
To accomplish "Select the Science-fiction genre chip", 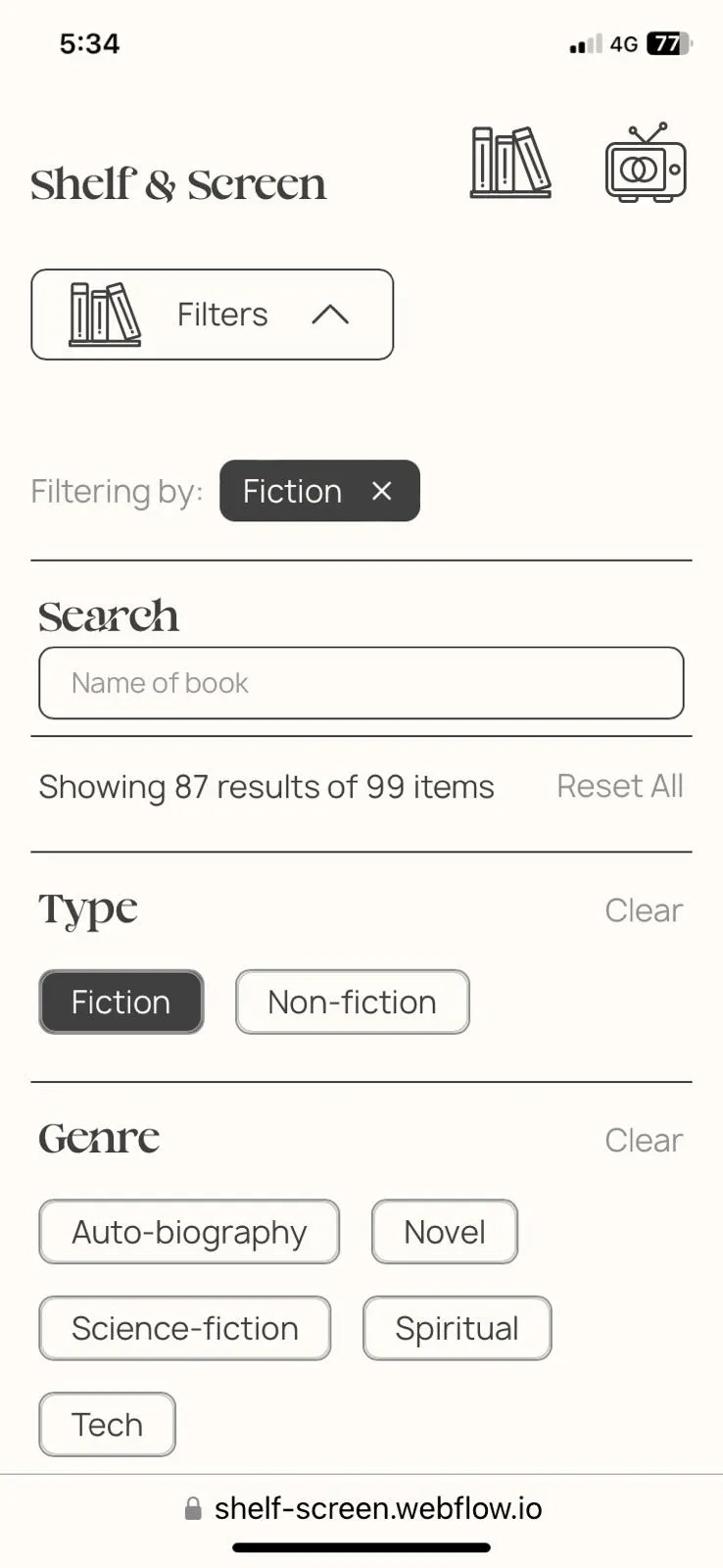I will (184, 1328).
